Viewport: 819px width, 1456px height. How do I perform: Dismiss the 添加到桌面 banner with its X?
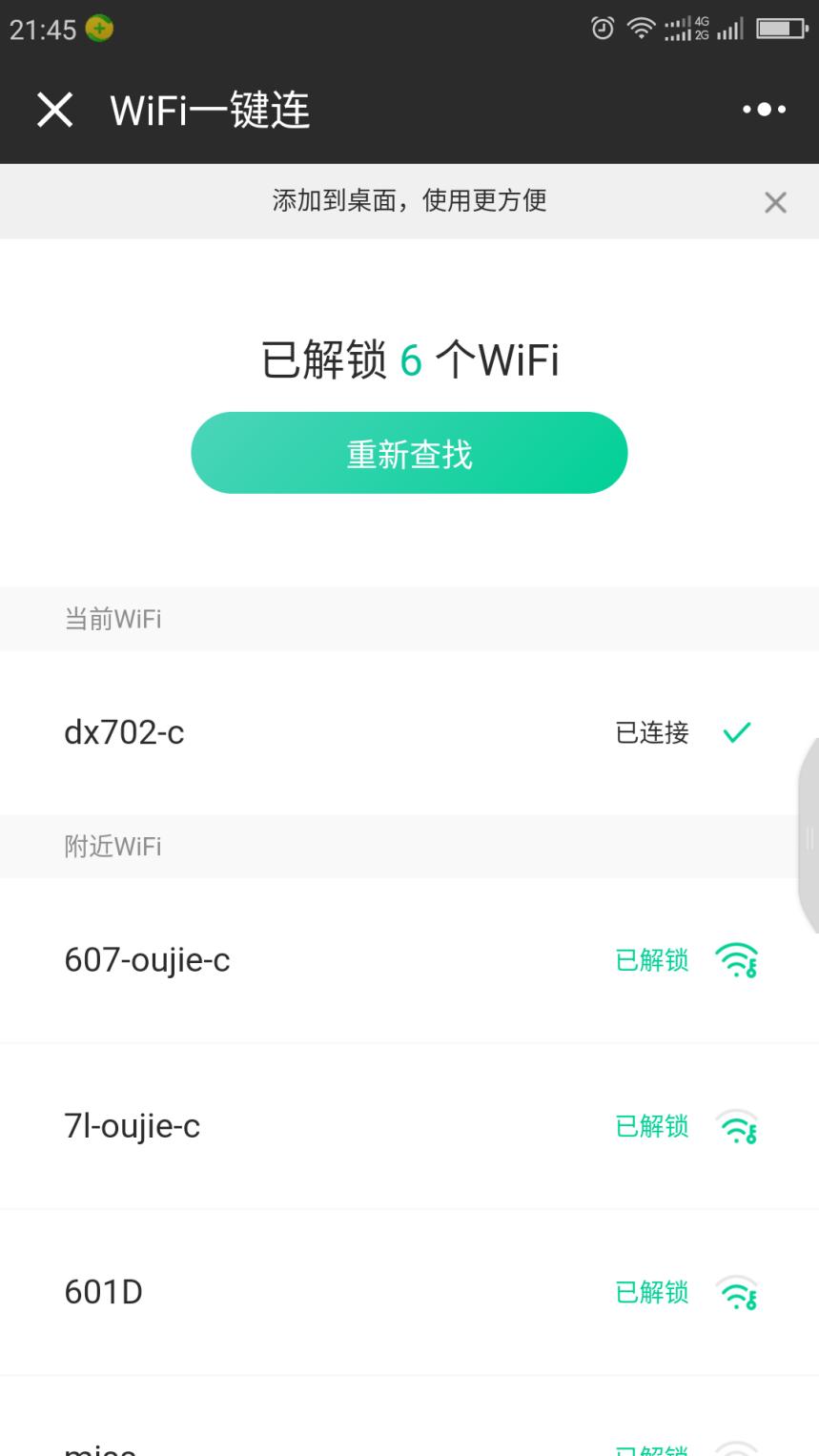[x=775, y=201]
